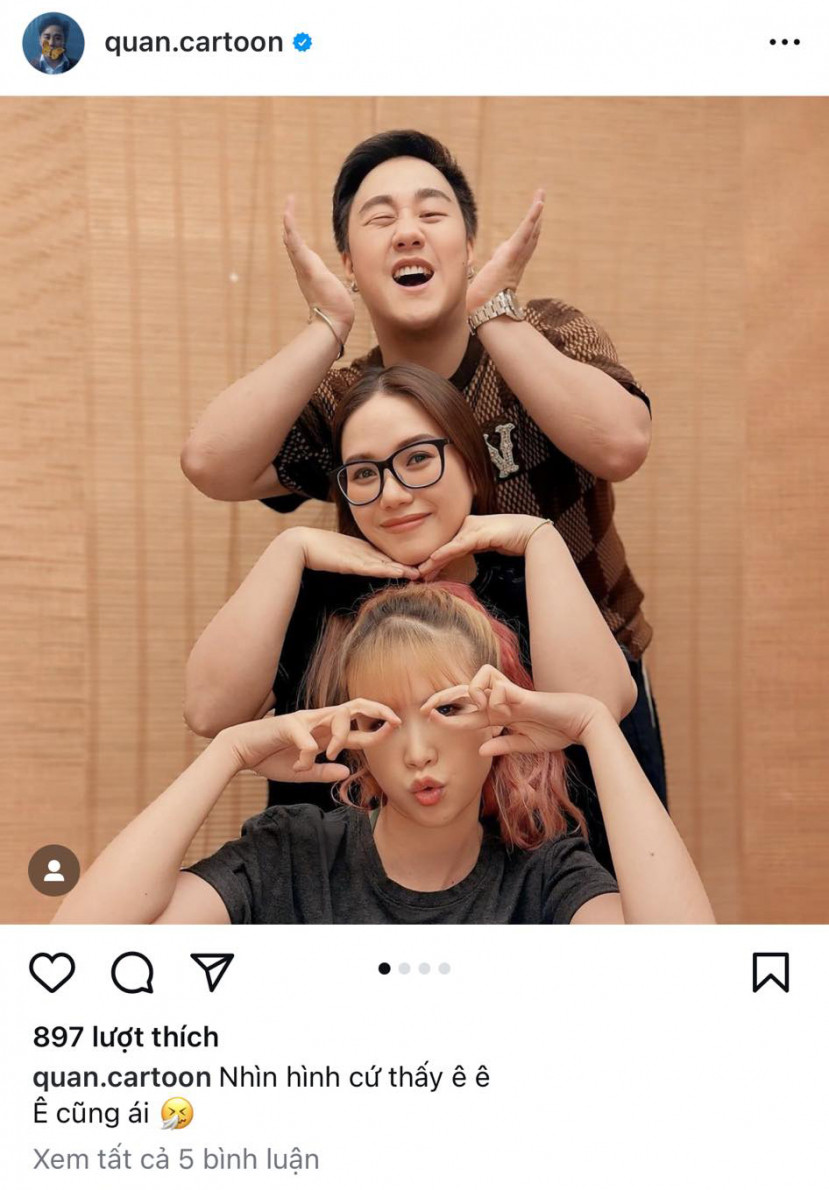The width and height of the screenshot is (829, 1190).
Task: View the list of 897 likes
Action: point(126,1037)
